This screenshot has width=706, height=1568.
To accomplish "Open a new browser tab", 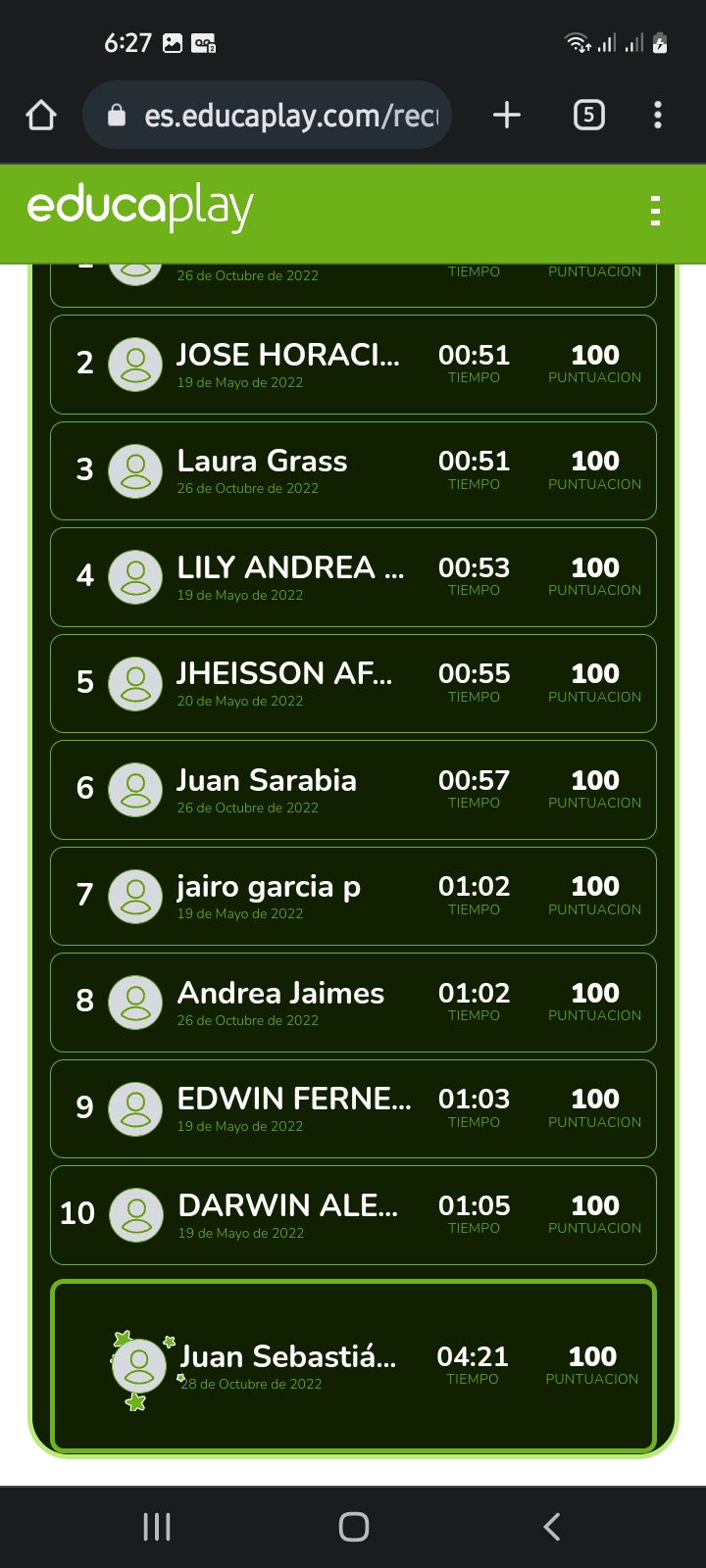I will click(506, 116).
